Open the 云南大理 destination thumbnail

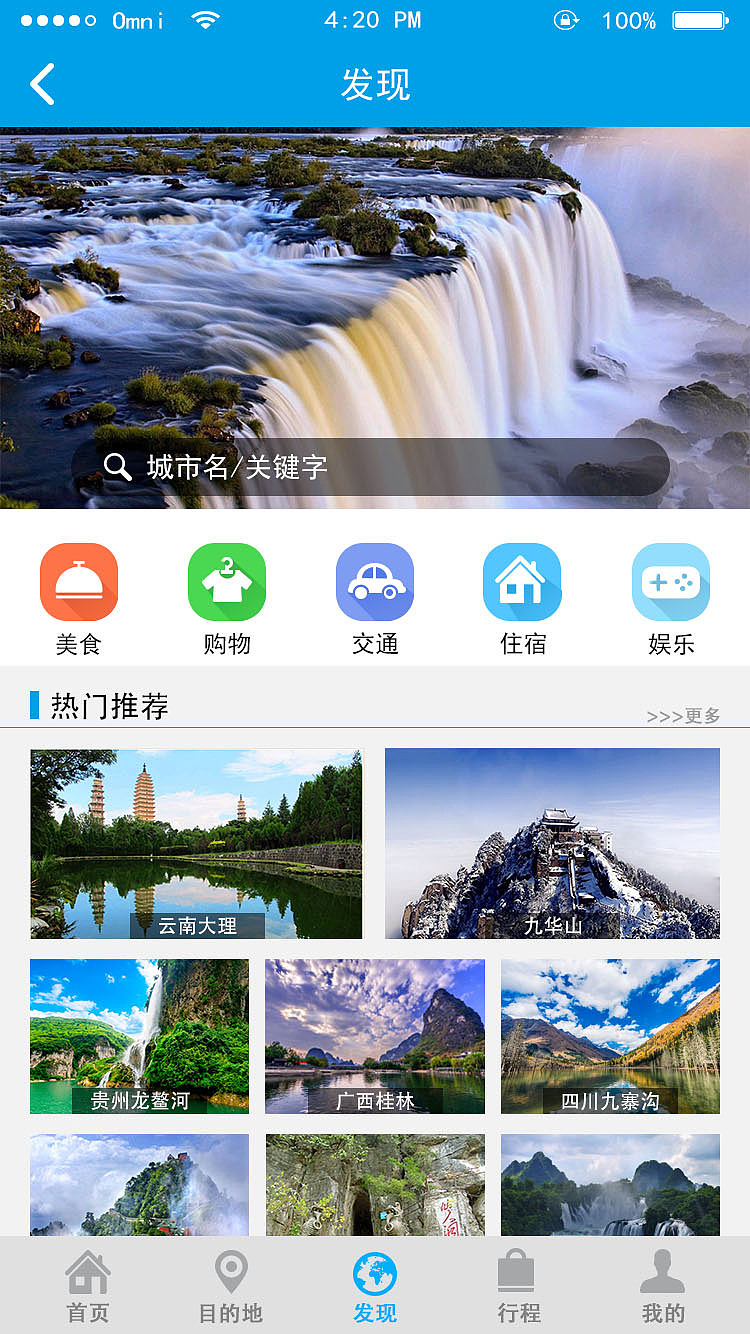point(196,843)
